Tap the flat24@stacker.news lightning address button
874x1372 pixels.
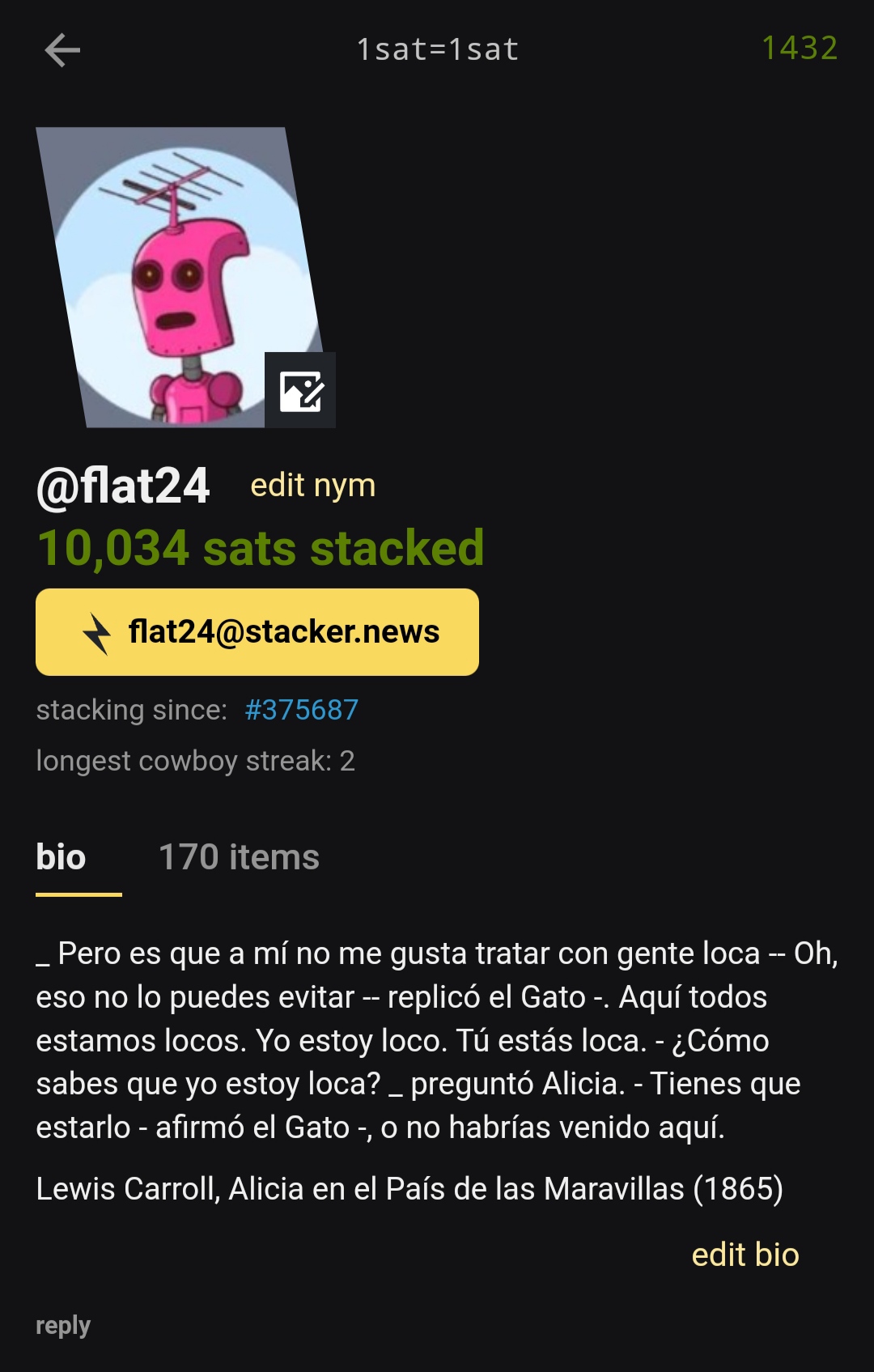tap(257, 632)
